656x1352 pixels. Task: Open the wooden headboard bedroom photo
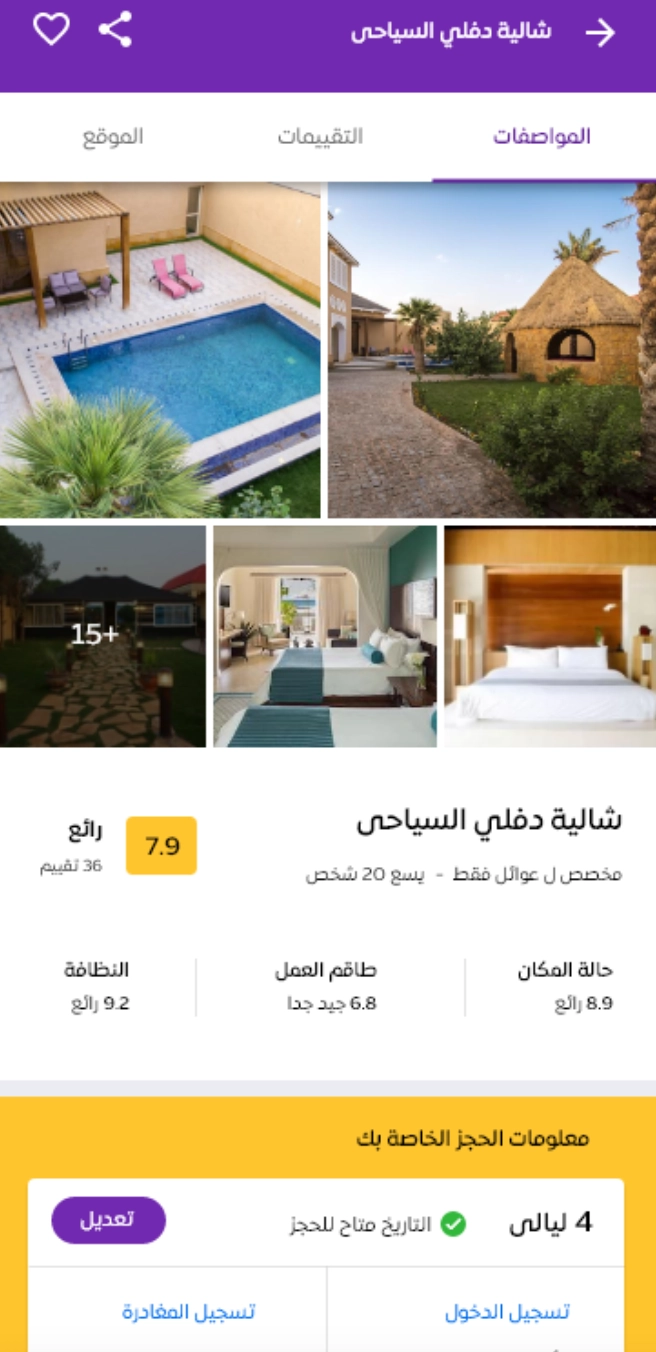(549, 636)
